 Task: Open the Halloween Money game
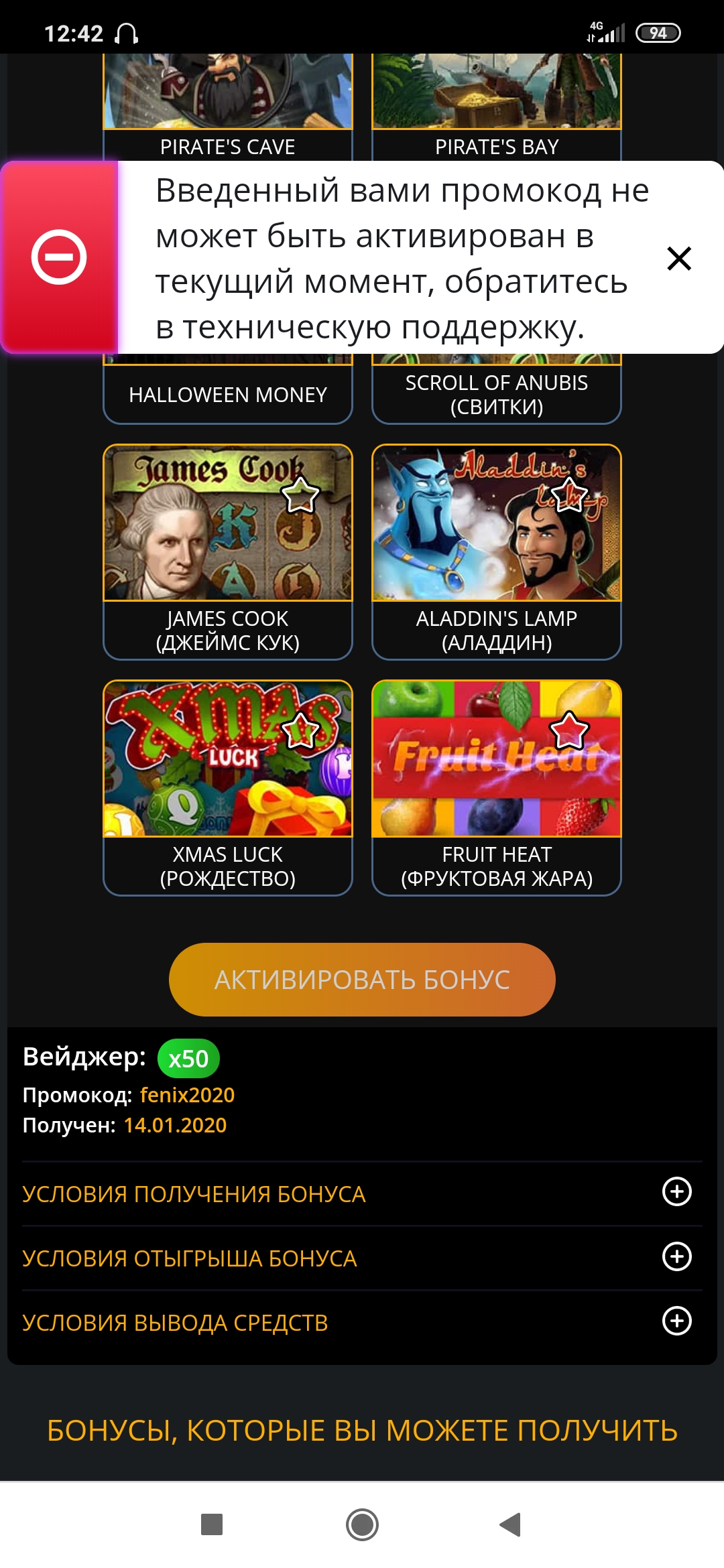pos(227,394)
